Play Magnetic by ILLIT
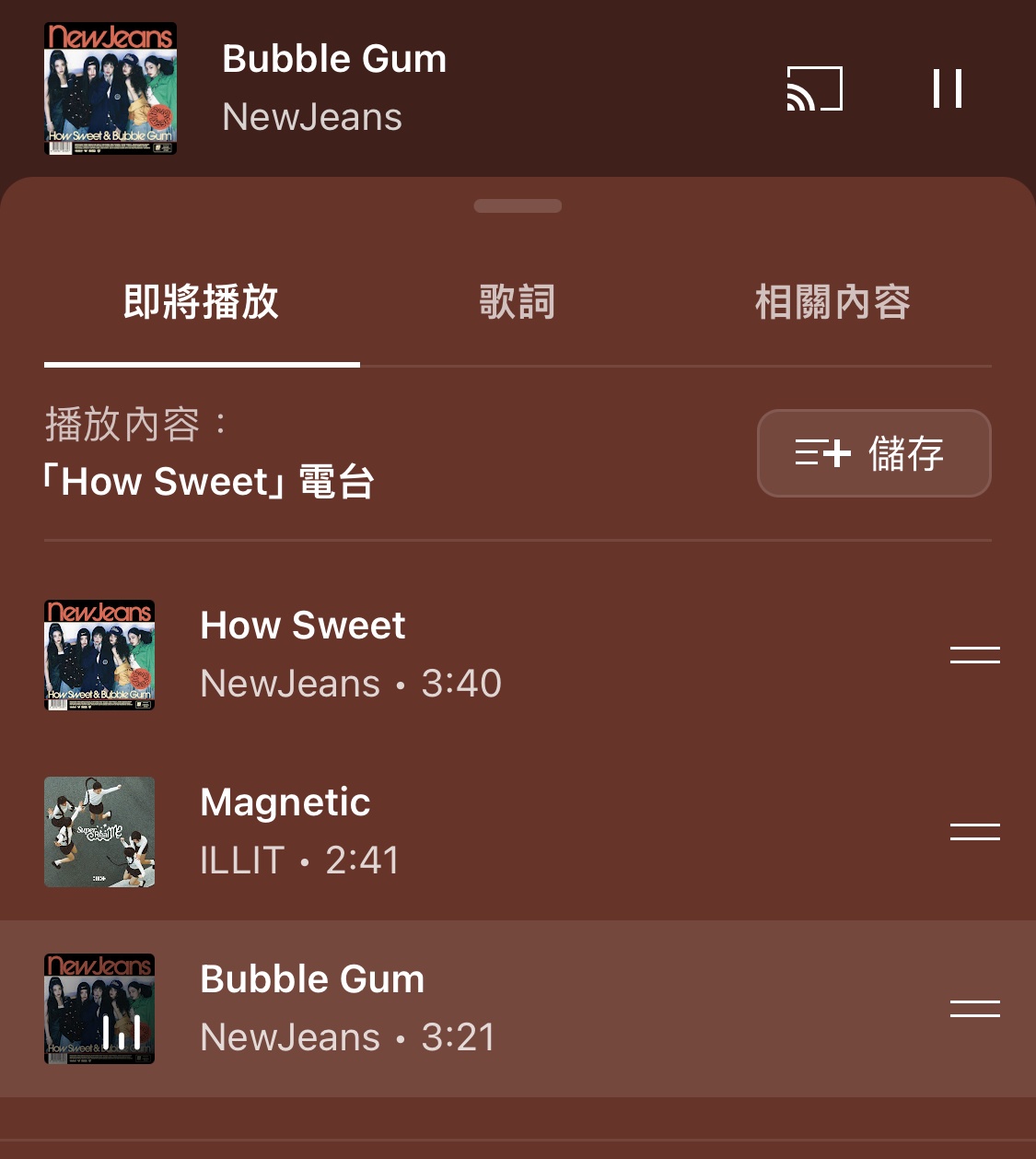This screenshot has height=1159, width=1036. (x=350, y=831)
